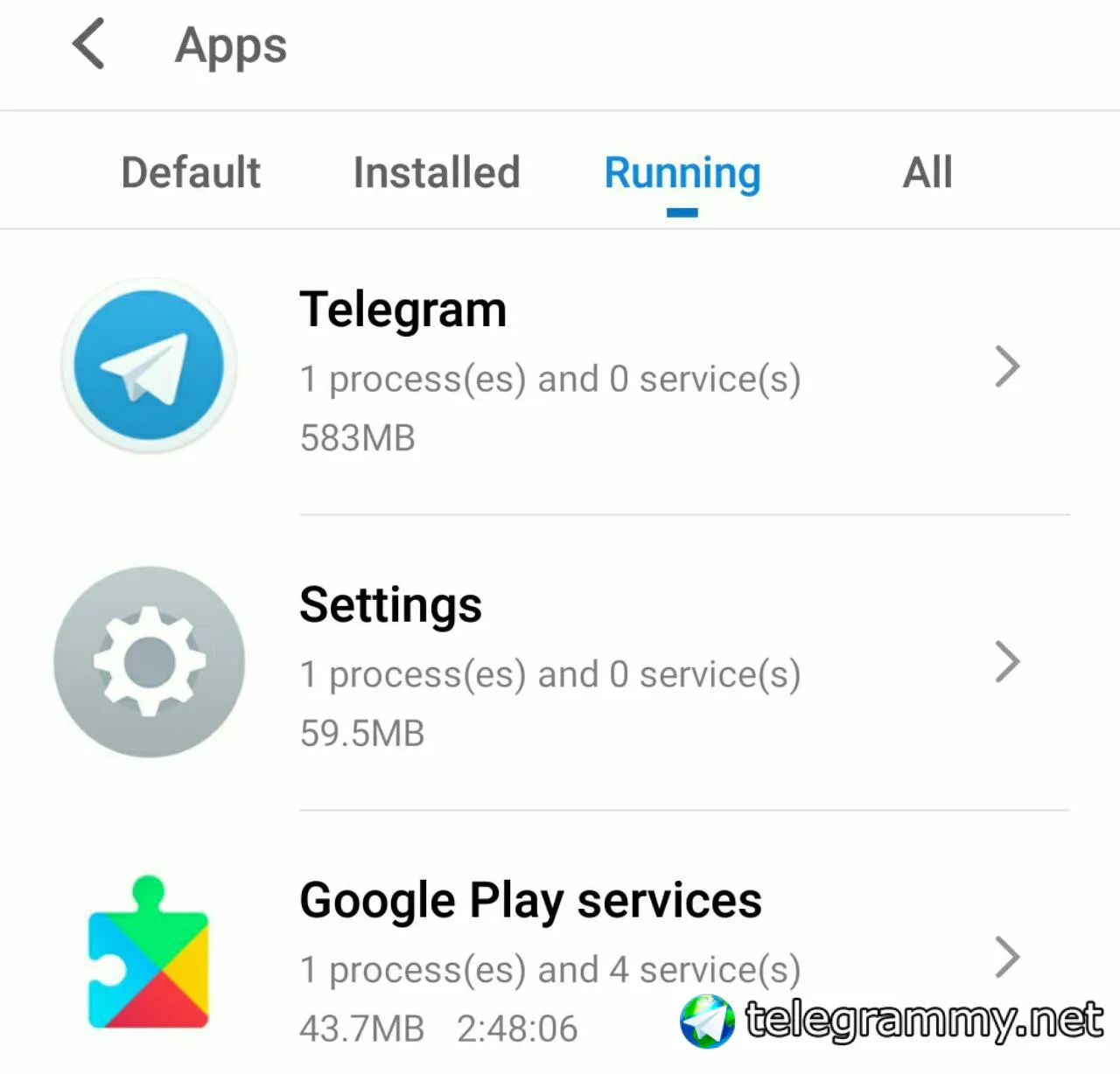Screen dimensions: 1120x1074
Task: Switch to the Installed tab
Action: [437, 172]
